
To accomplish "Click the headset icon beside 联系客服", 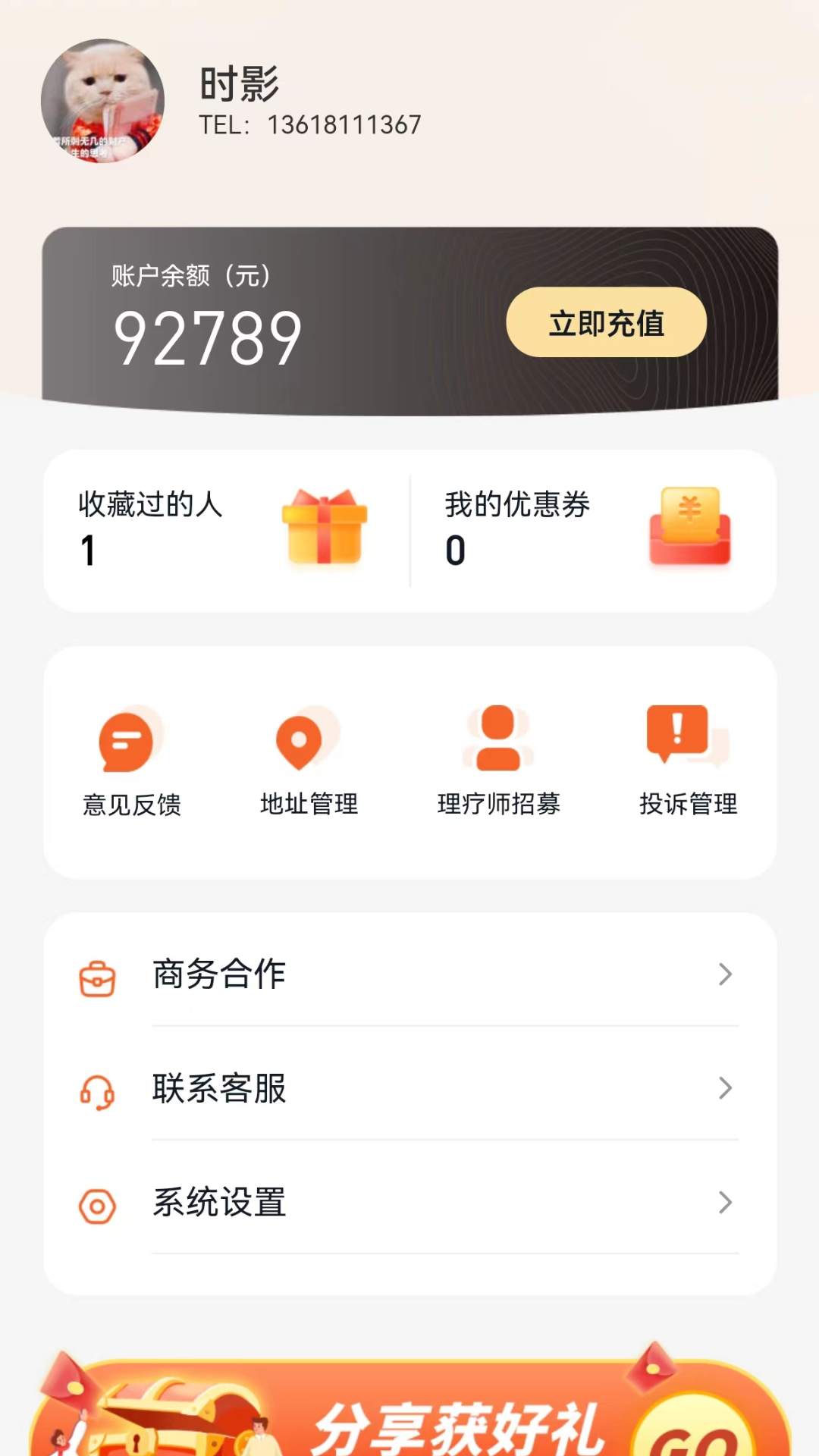I will [98, 1090].
